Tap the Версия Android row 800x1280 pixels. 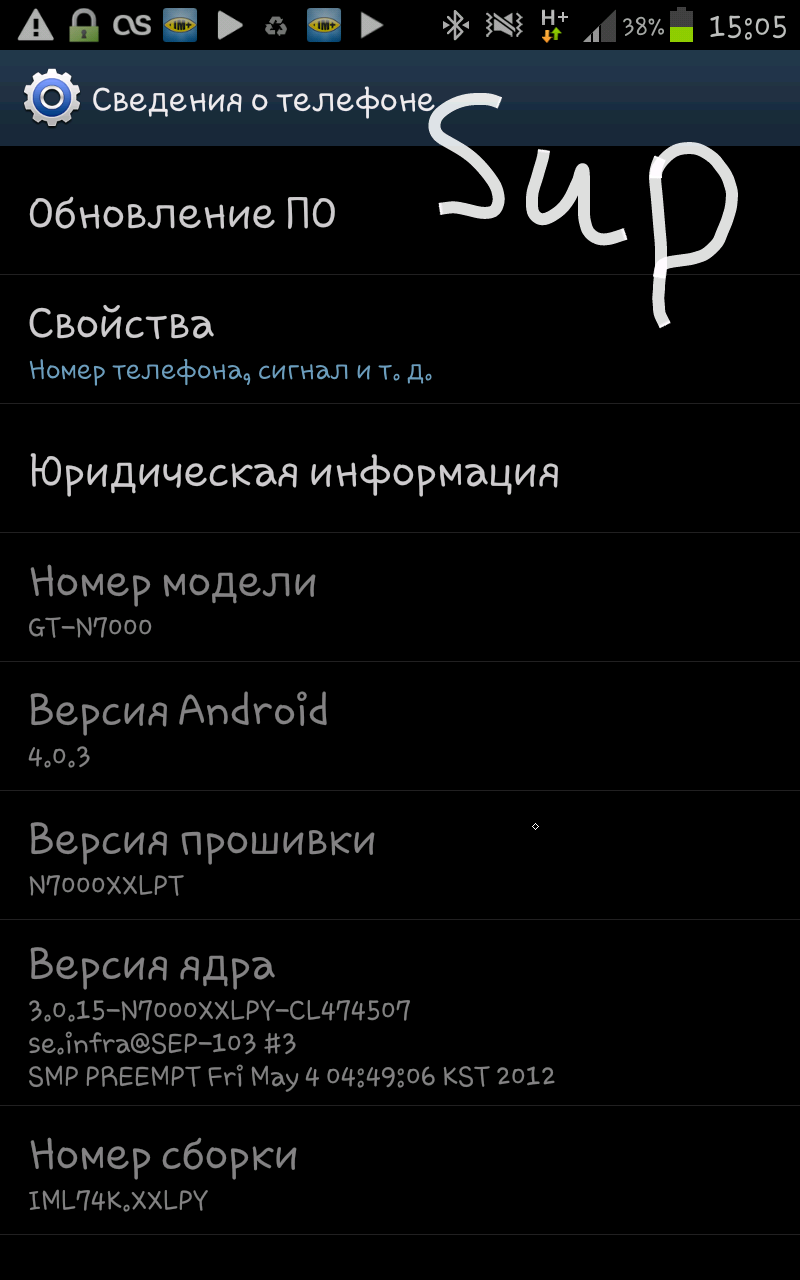pyautogui.click(x=400, y=727)
